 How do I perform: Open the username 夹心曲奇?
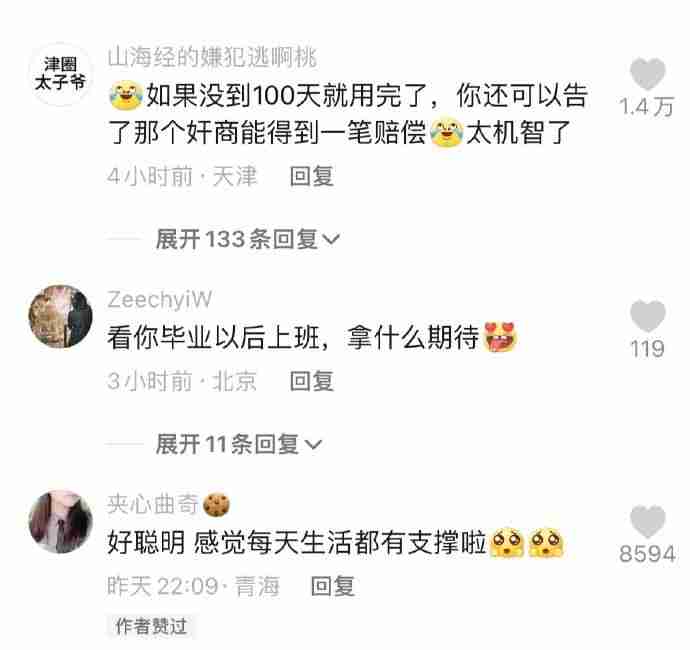tap(153, 503)
